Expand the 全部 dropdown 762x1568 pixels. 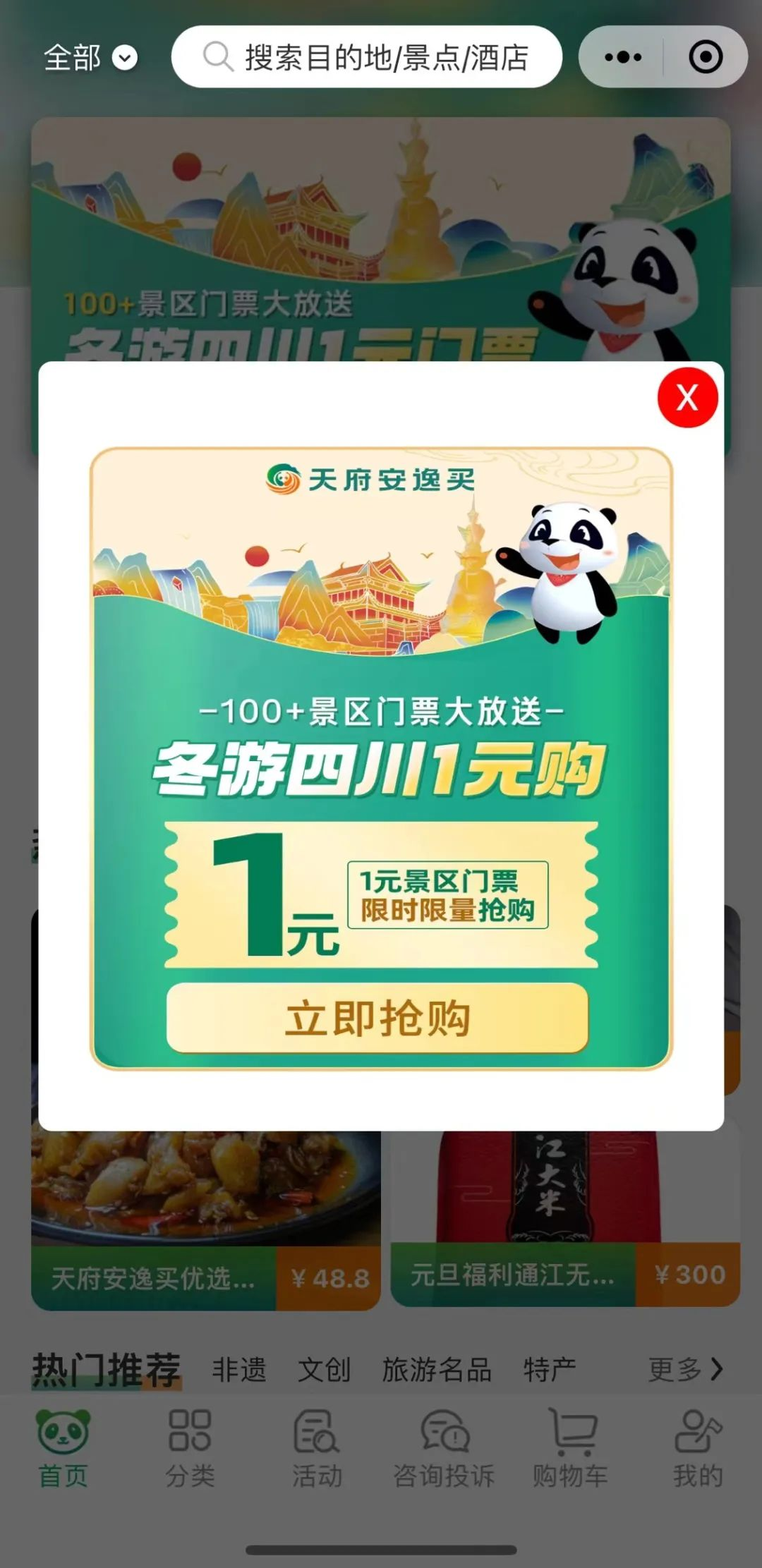90,58
